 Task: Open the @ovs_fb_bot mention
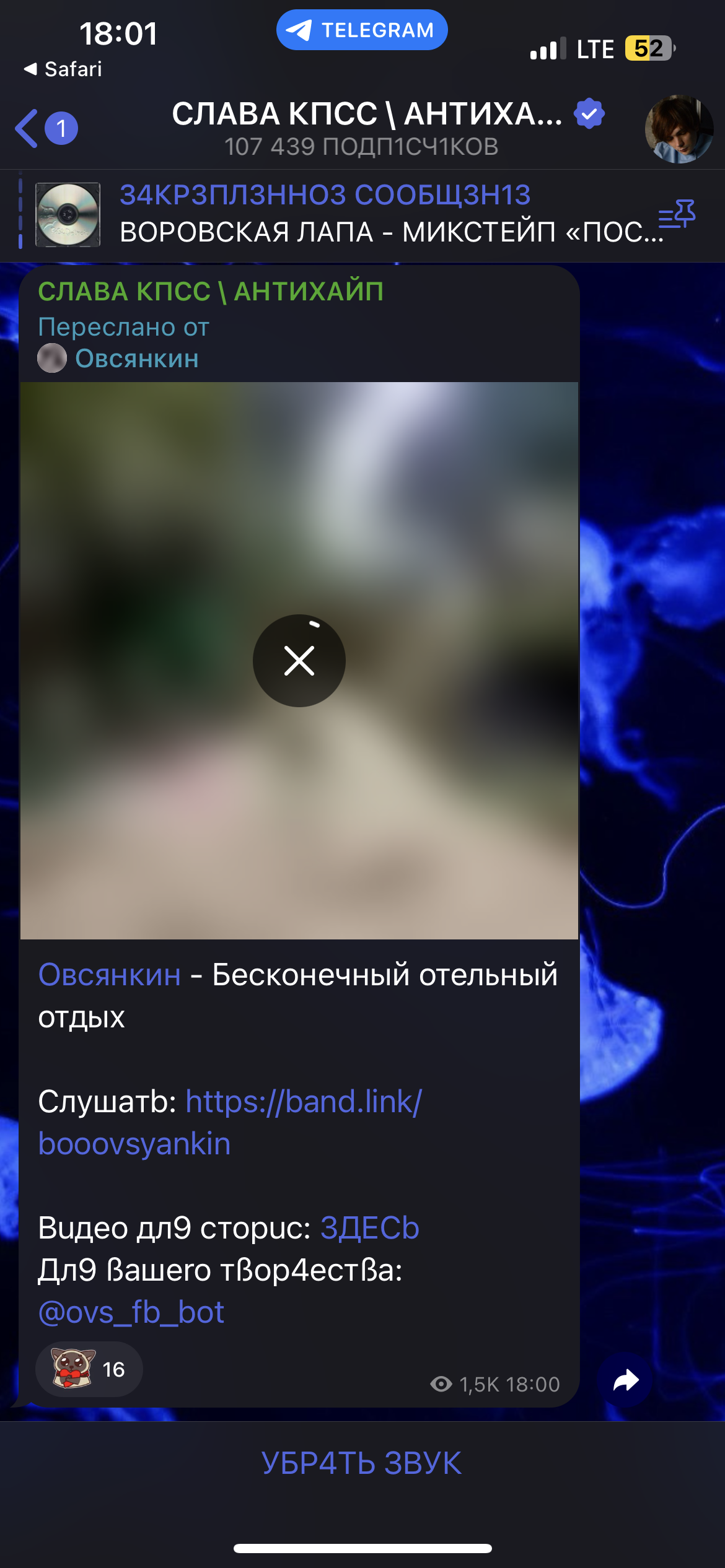[131, 1313]
